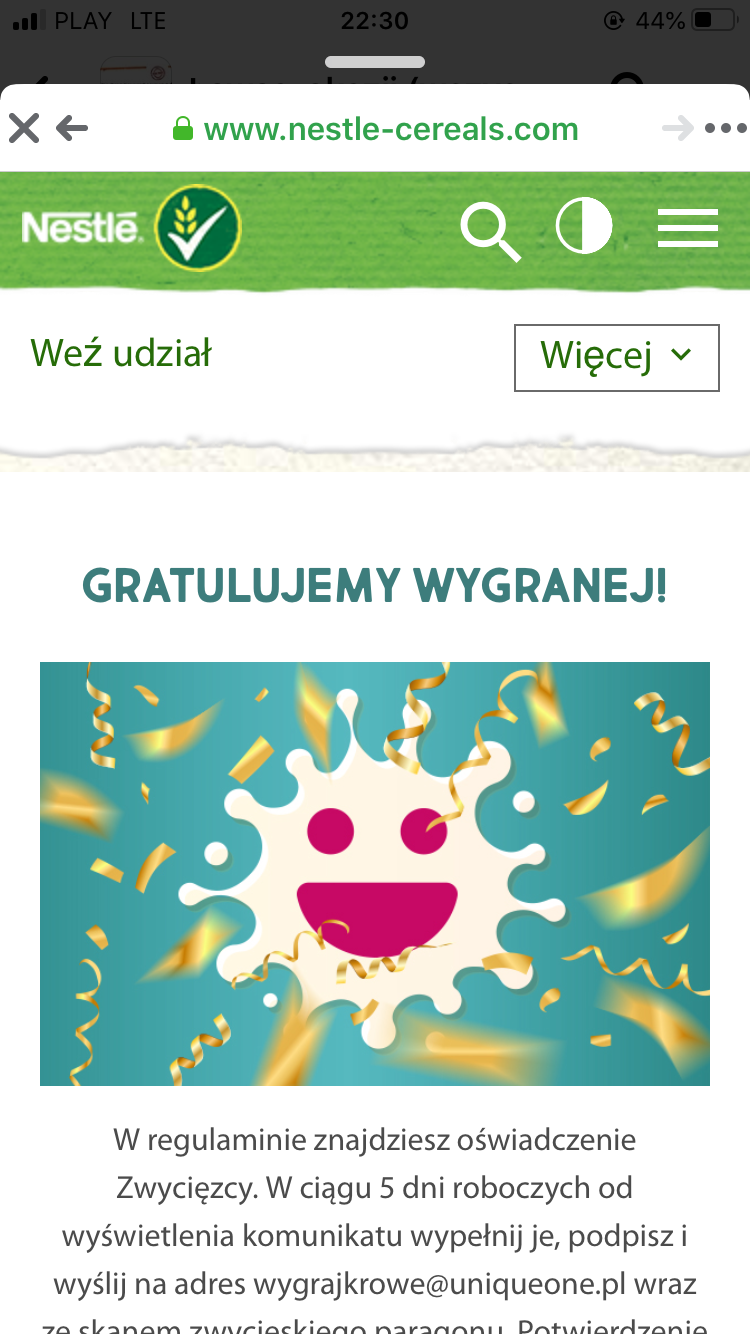Close the in-app browser
The image size is (750, 1334).
(24, 128)
